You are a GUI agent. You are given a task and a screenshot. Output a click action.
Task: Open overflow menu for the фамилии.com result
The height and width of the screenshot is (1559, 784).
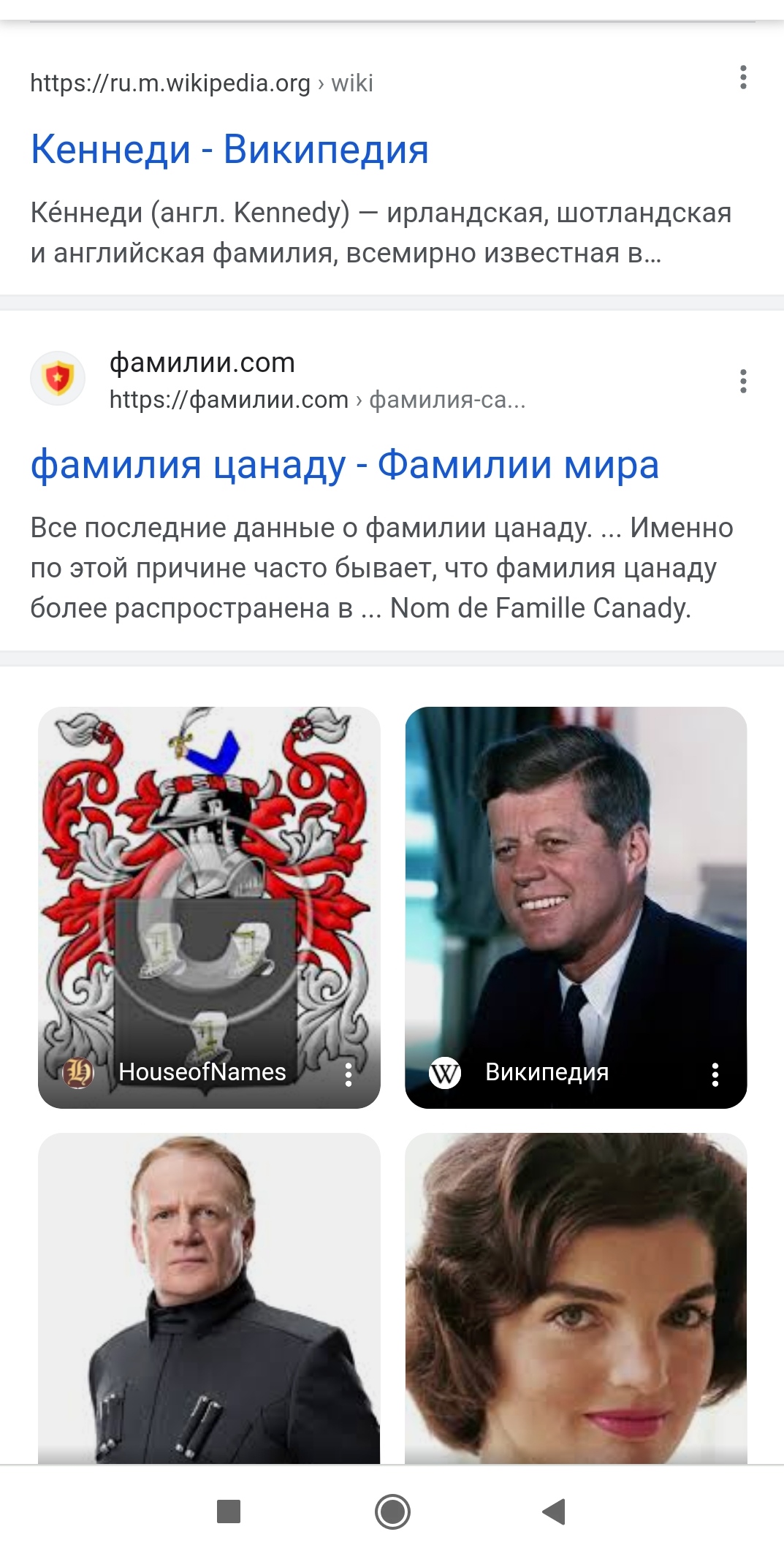743,381
